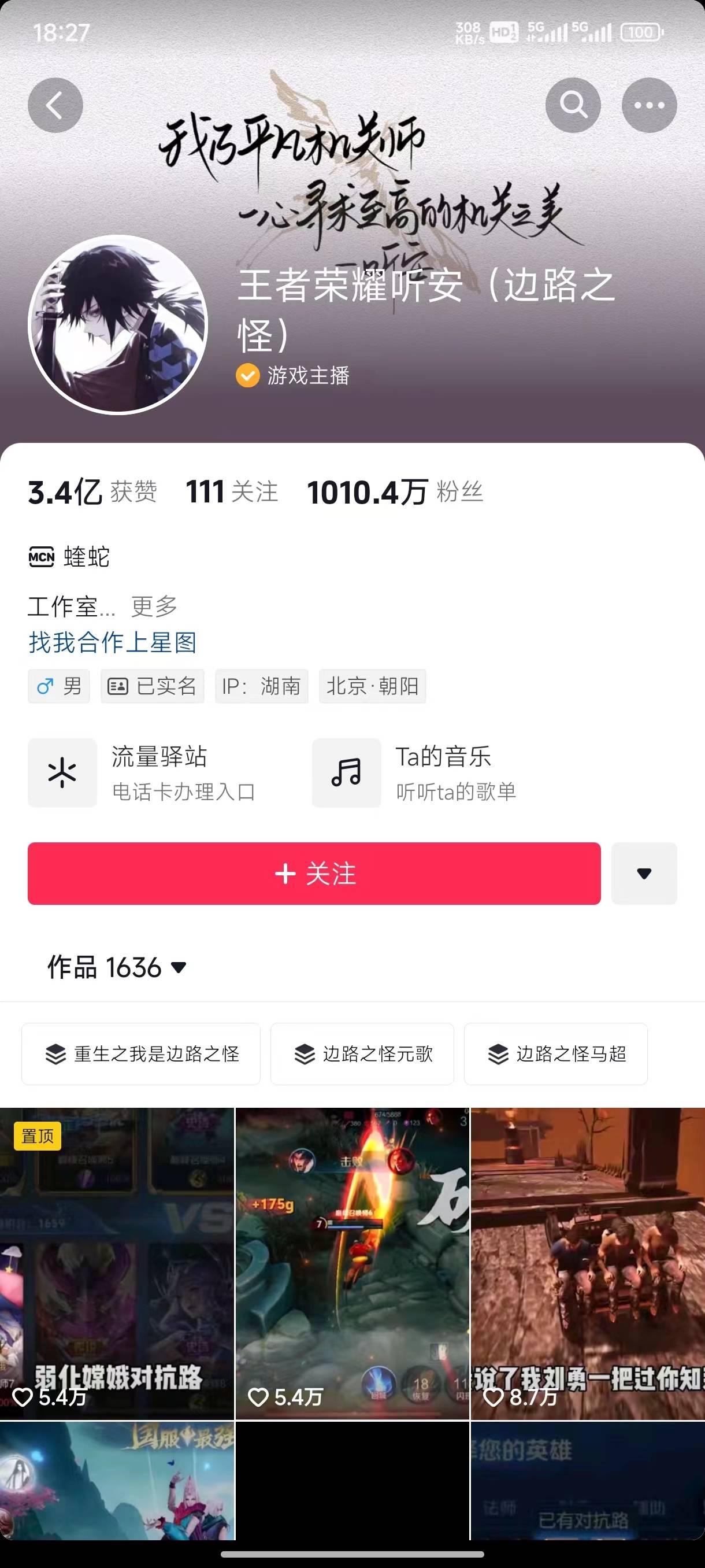View the profile avatar picture
The image size is (705, 1568).
pos(118,324)
